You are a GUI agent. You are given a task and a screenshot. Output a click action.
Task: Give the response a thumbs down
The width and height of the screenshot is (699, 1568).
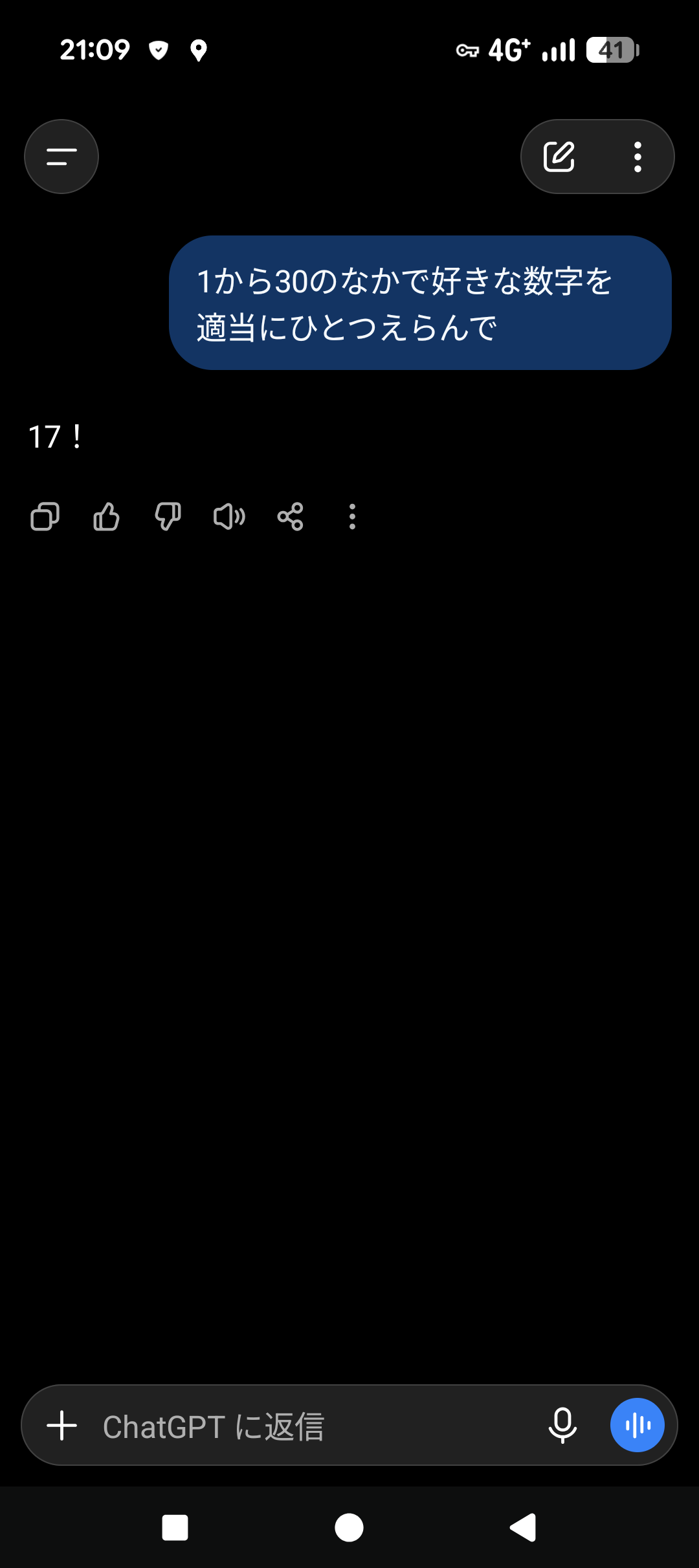coord(168,517)
